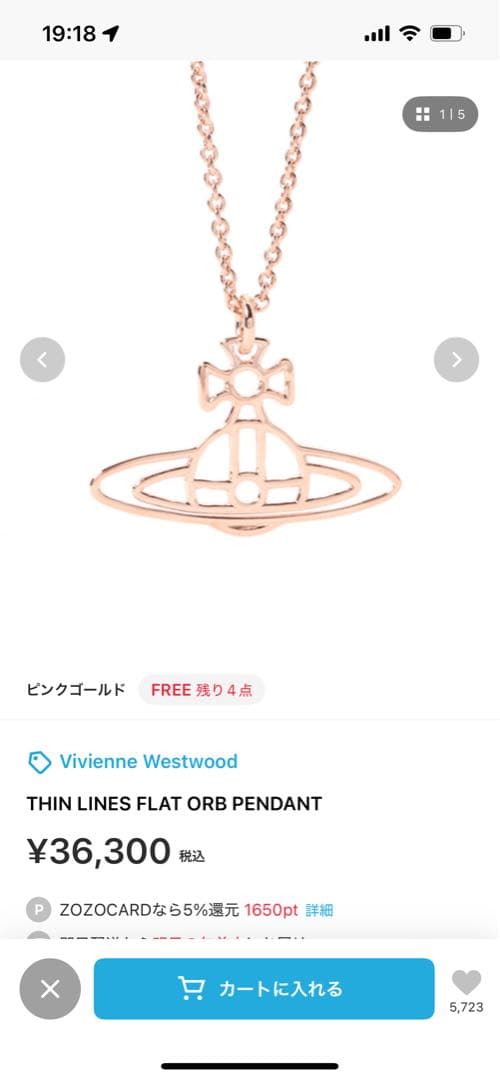The height and width of the screenshot is (1080, 500).
Task: Show the next product image
Action: tap(457, 360)
